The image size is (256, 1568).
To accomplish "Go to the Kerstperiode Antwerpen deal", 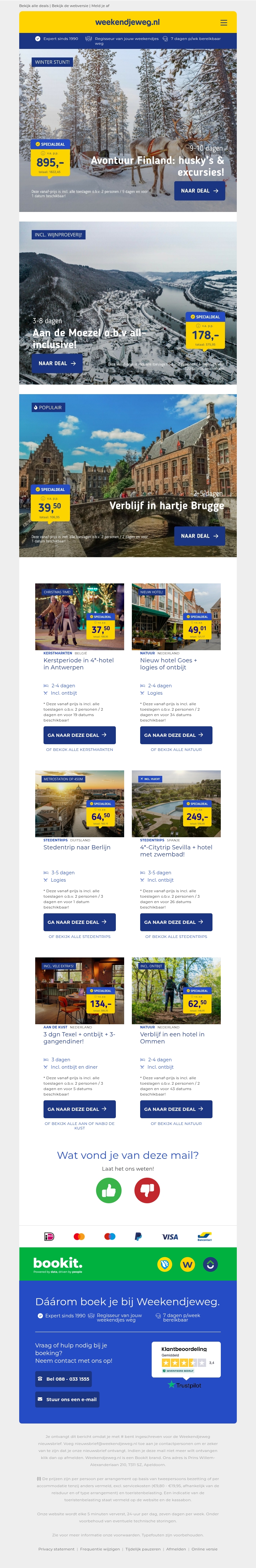I will [x=79, y=735].
